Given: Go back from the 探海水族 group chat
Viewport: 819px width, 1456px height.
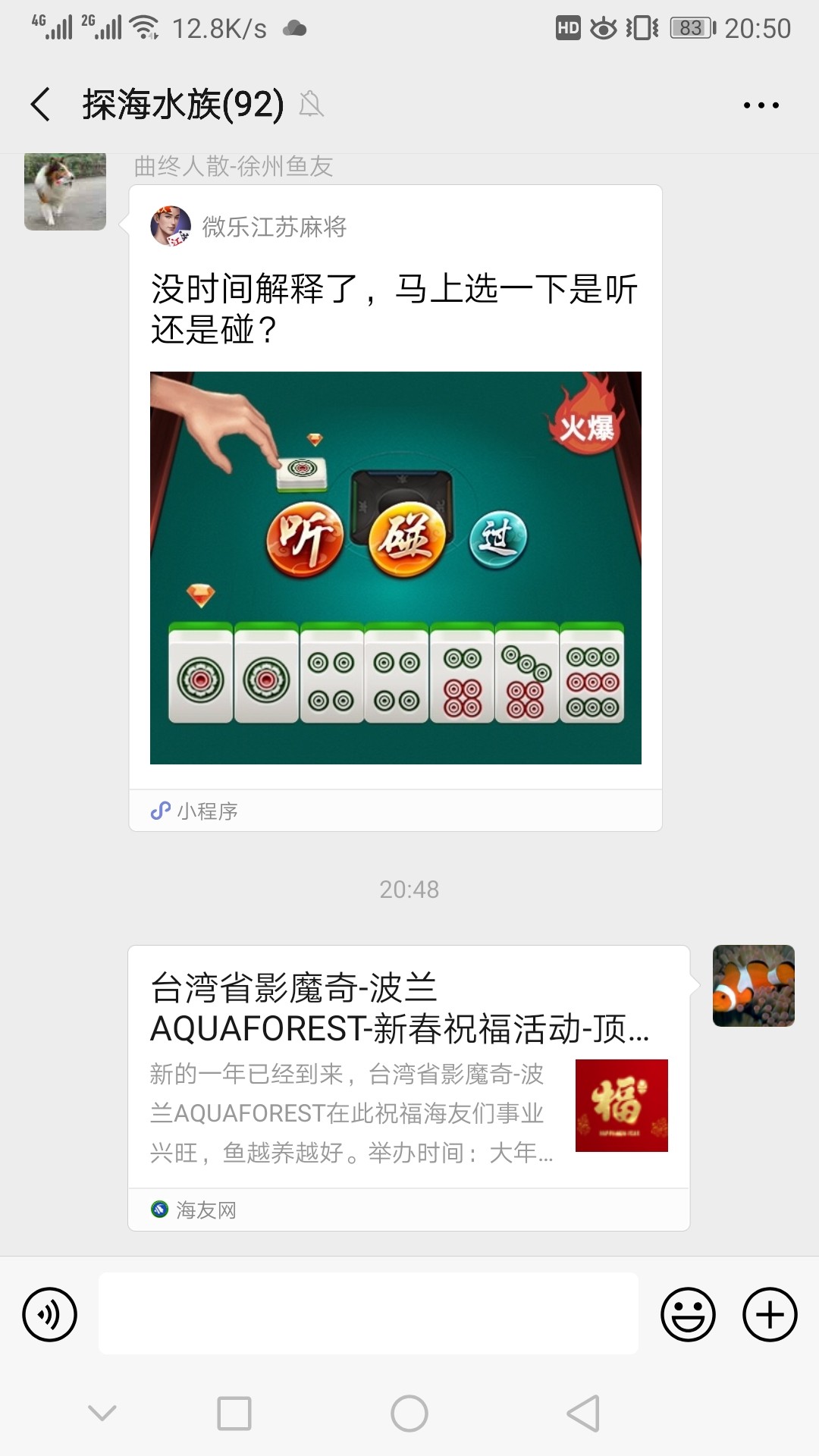Looking at the screenshot, I should pyautogui.click(x=41, y=105).
